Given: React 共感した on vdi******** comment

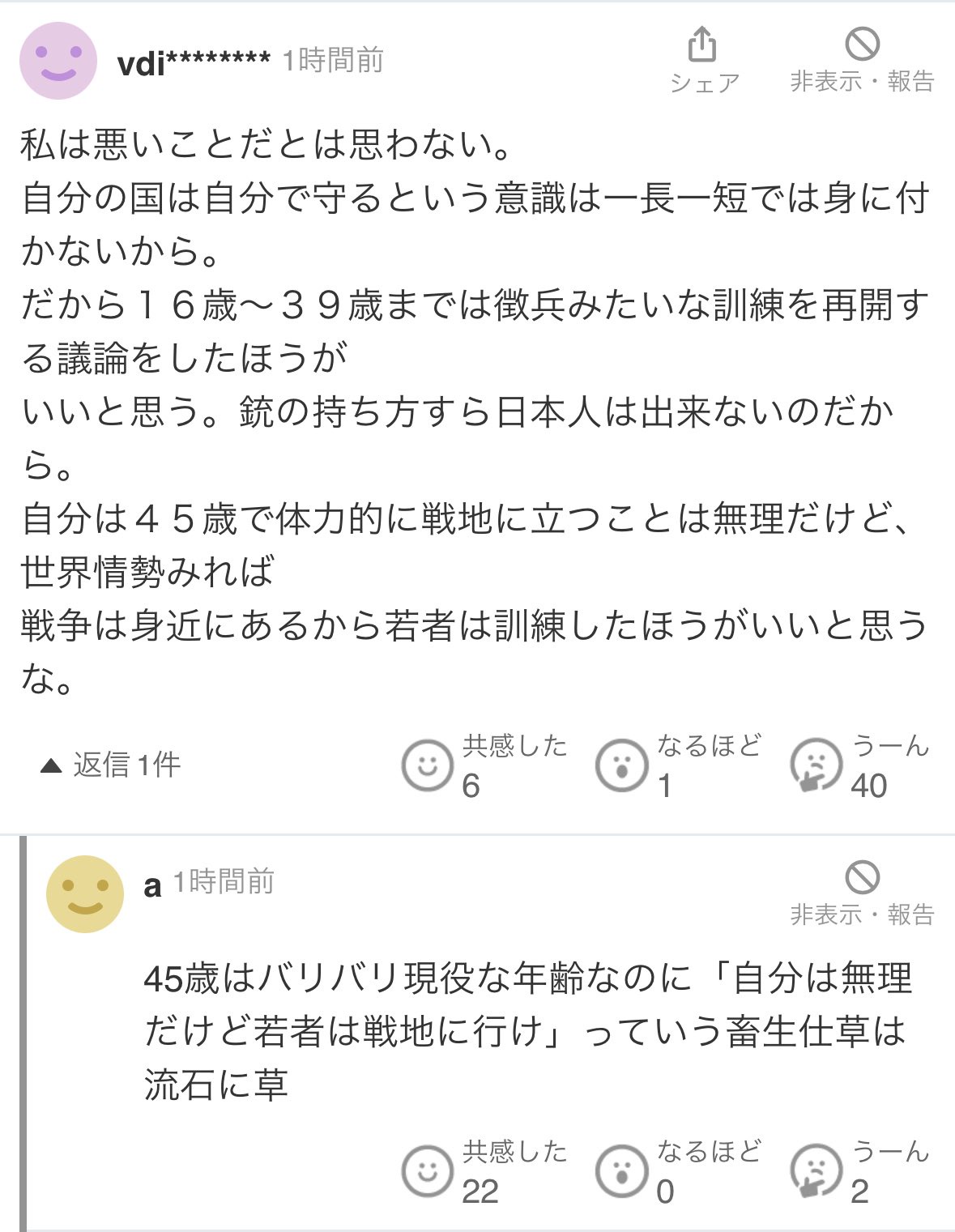Looking at the screenshot, I should pyautogui.click(x=428, y=765).
